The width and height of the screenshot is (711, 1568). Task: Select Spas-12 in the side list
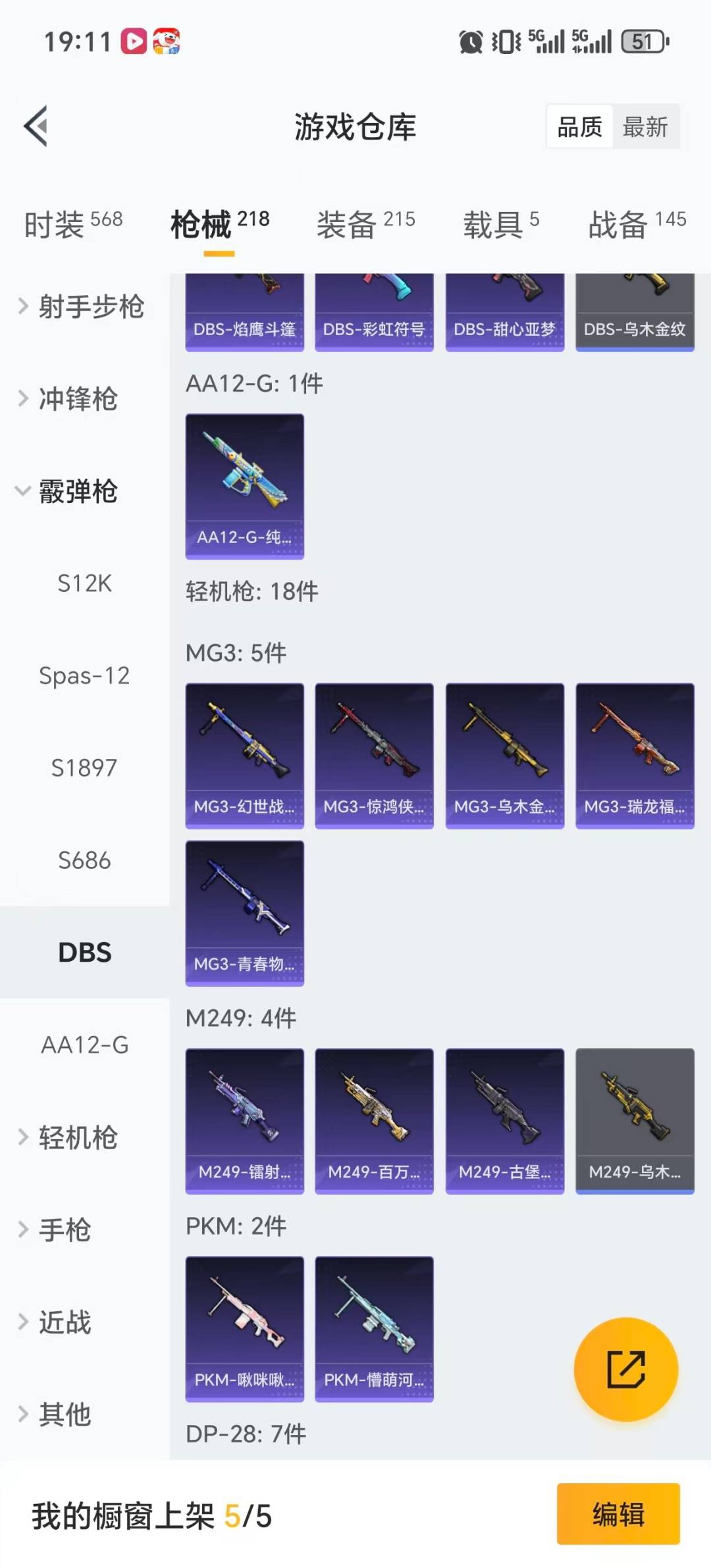pyautogui.click(x=84, y=675)
